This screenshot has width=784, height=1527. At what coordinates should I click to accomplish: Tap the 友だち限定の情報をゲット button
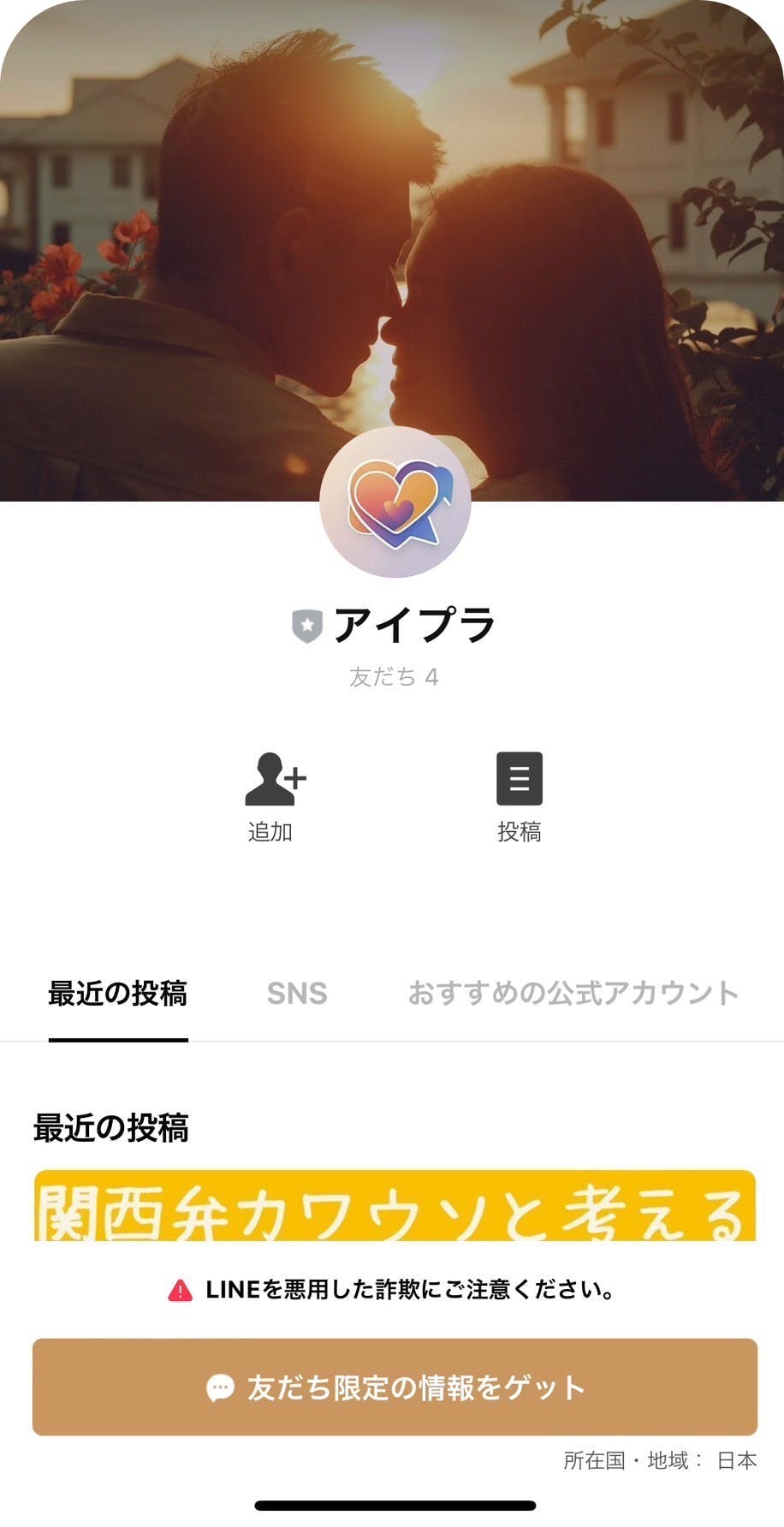[x=395, y=1387]
